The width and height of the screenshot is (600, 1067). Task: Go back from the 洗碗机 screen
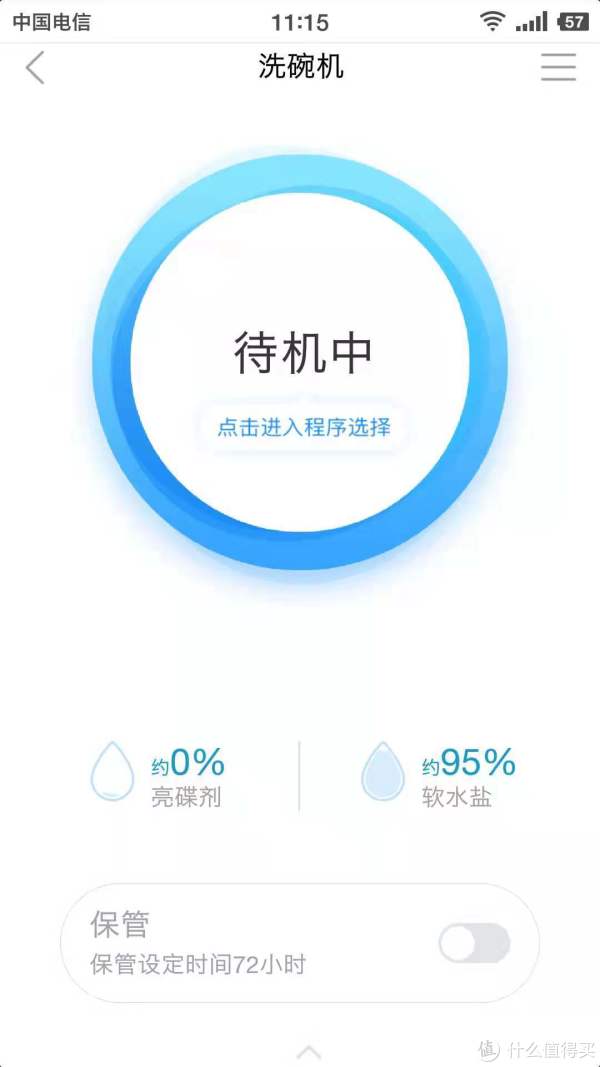[35, 67]
